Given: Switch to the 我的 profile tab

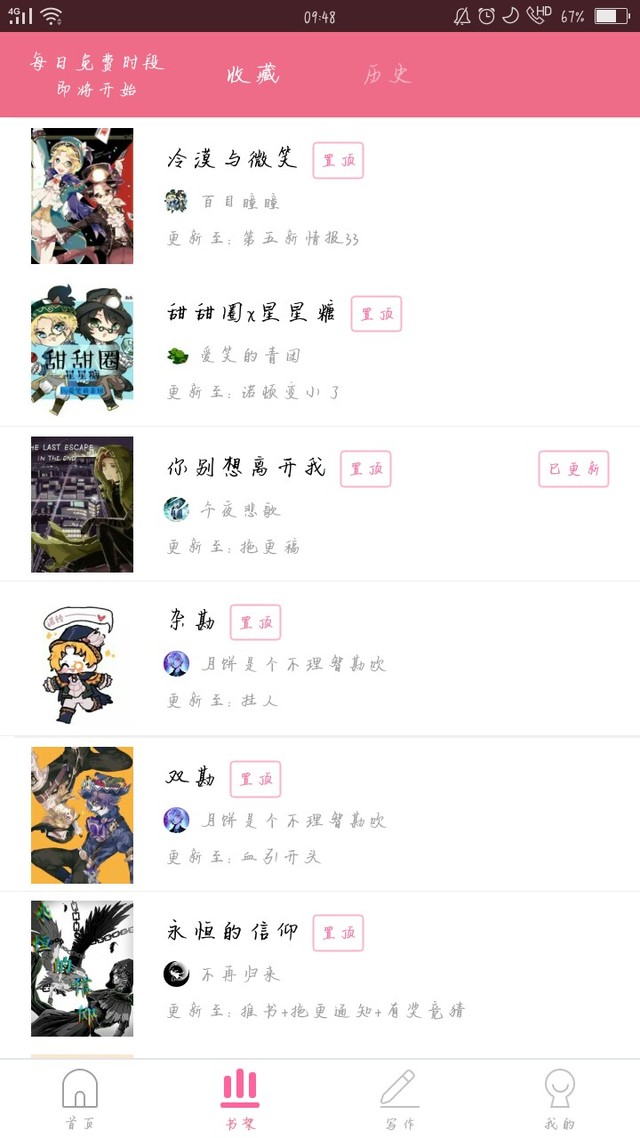Looking at the screenshot, I should tap(559, 1099).
